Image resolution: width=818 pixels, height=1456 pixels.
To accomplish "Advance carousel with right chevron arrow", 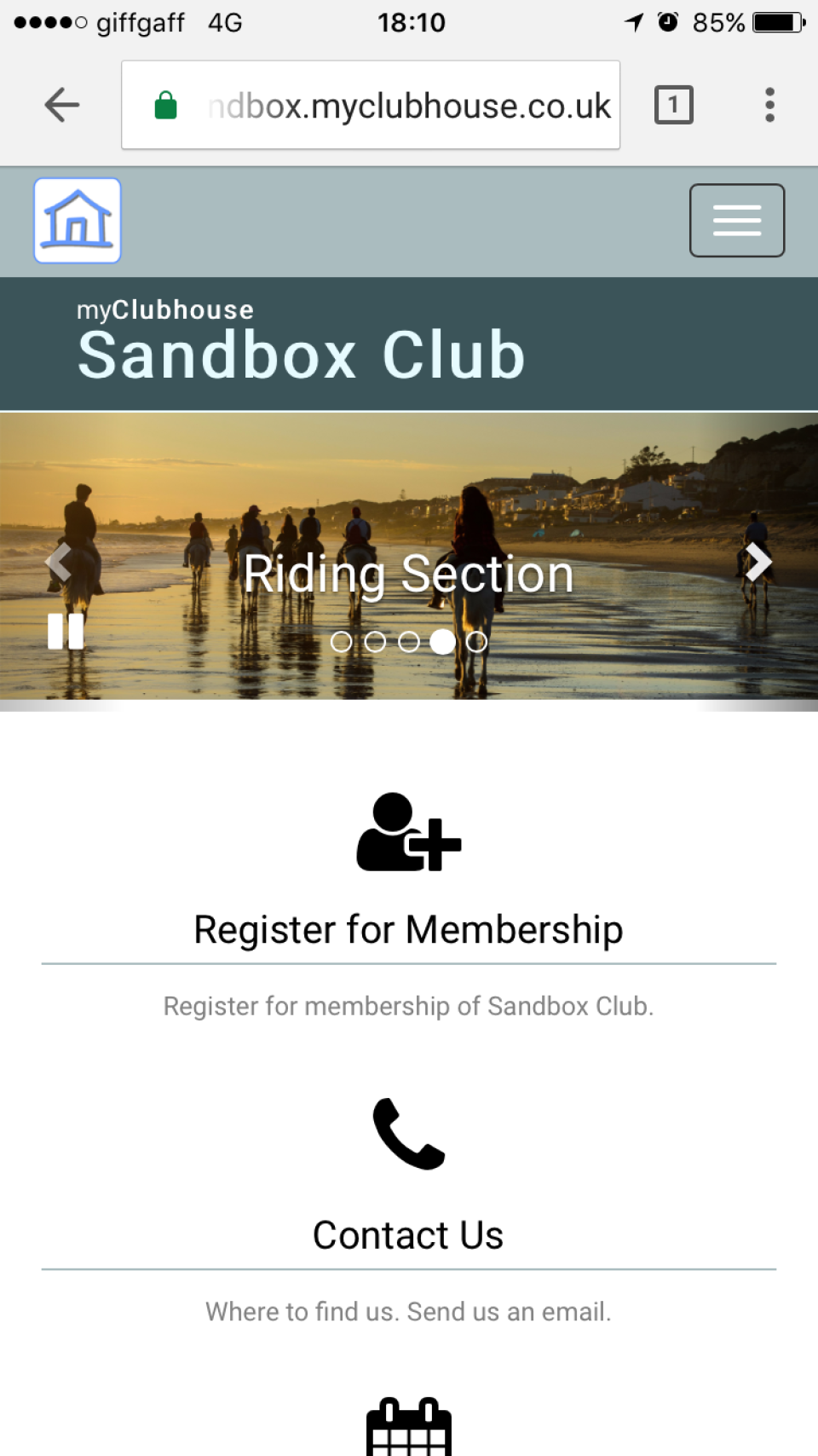I will tap(759, 562).
